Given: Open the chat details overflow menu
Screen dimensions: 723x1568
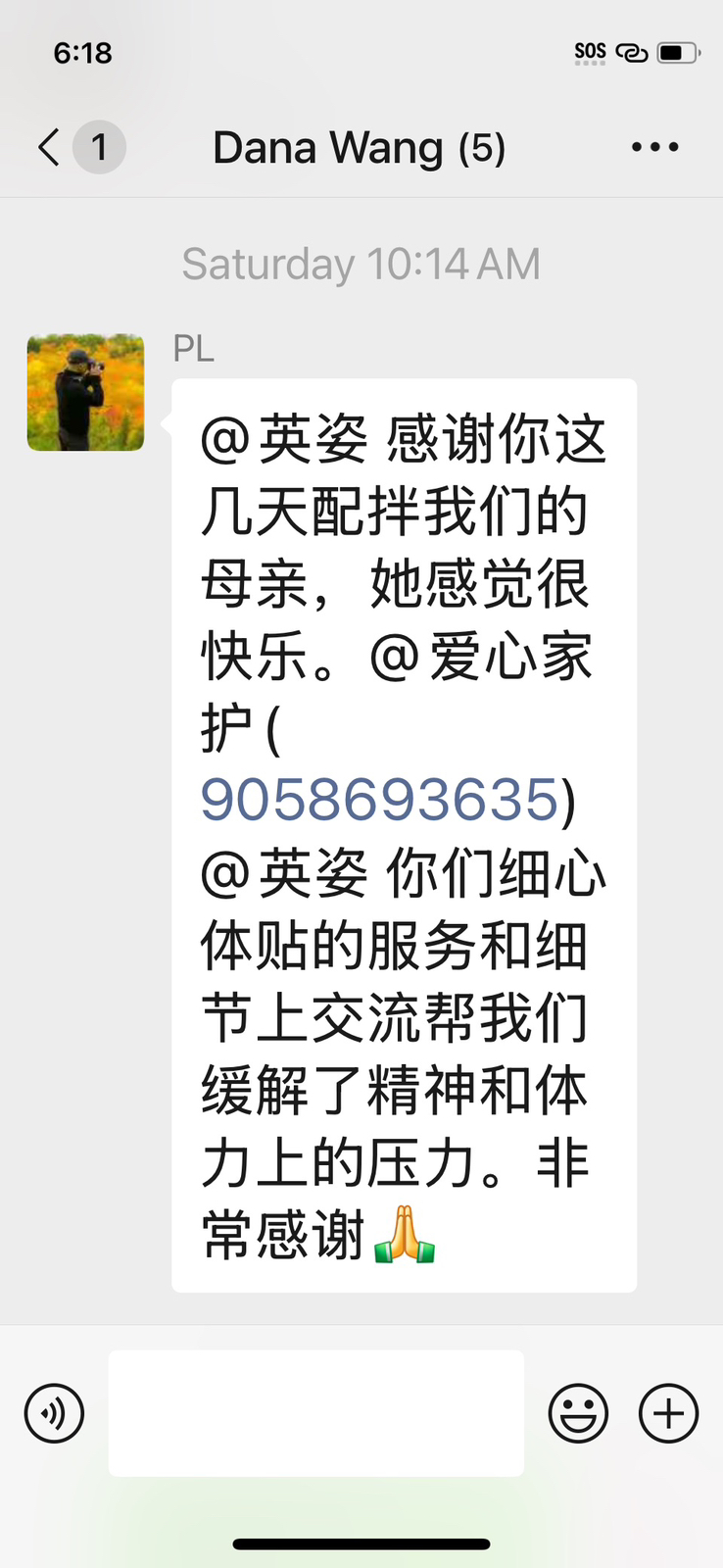Looking at the screenshot, I should (654, 147).
